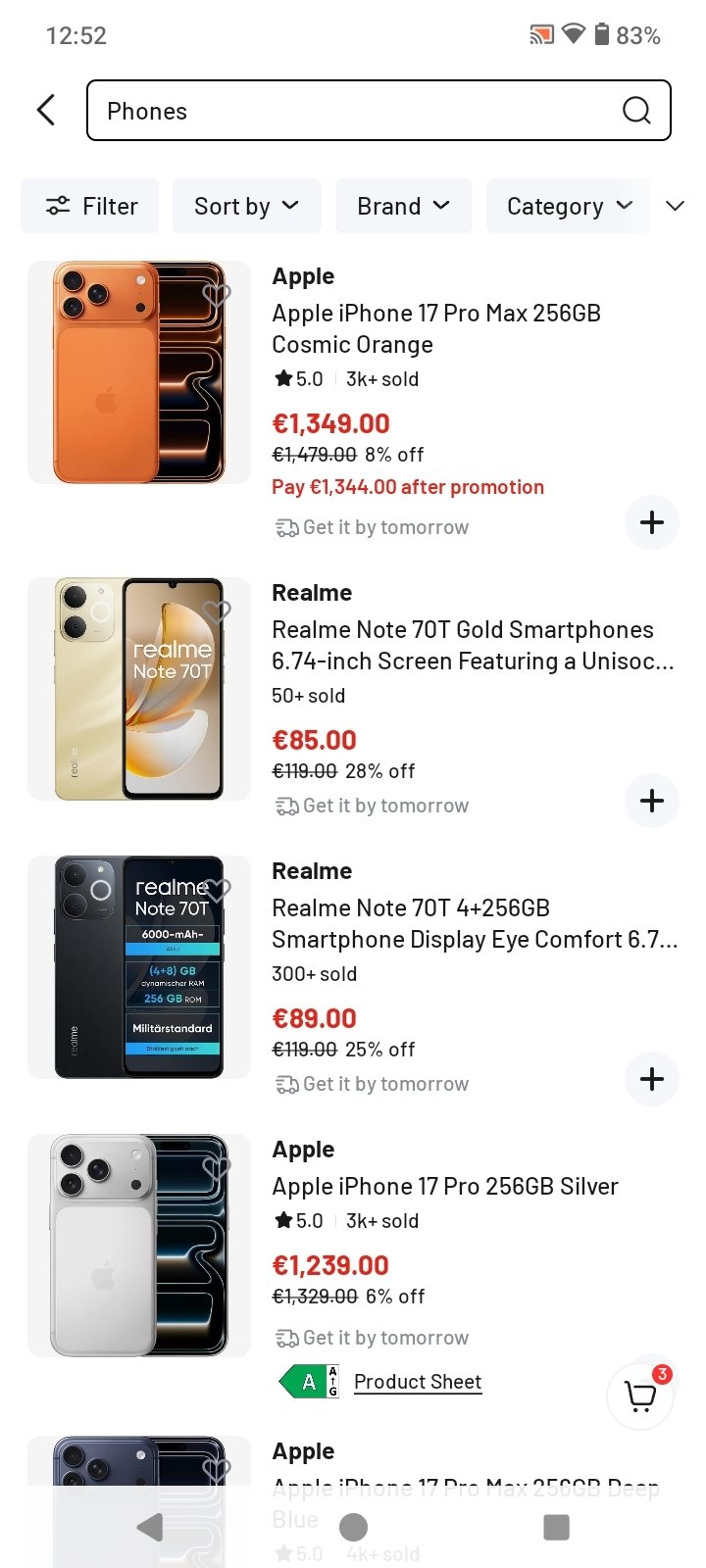Open the shopping cart with 3 items
This screenshot has height=1568, width=706.
click(x=640, y=1396)
